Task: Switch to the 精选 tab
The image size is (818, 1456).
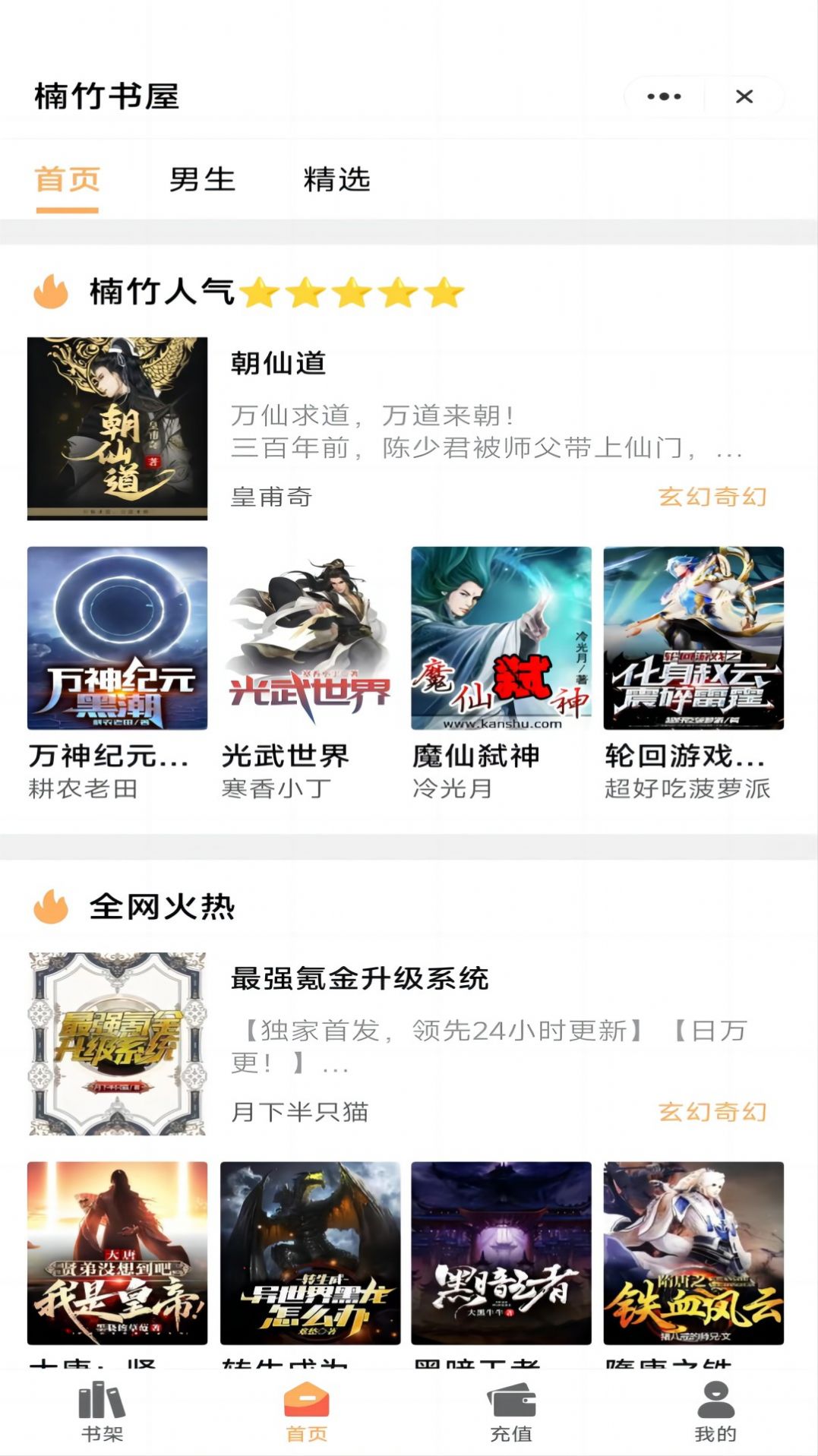Action: [336, 179]
